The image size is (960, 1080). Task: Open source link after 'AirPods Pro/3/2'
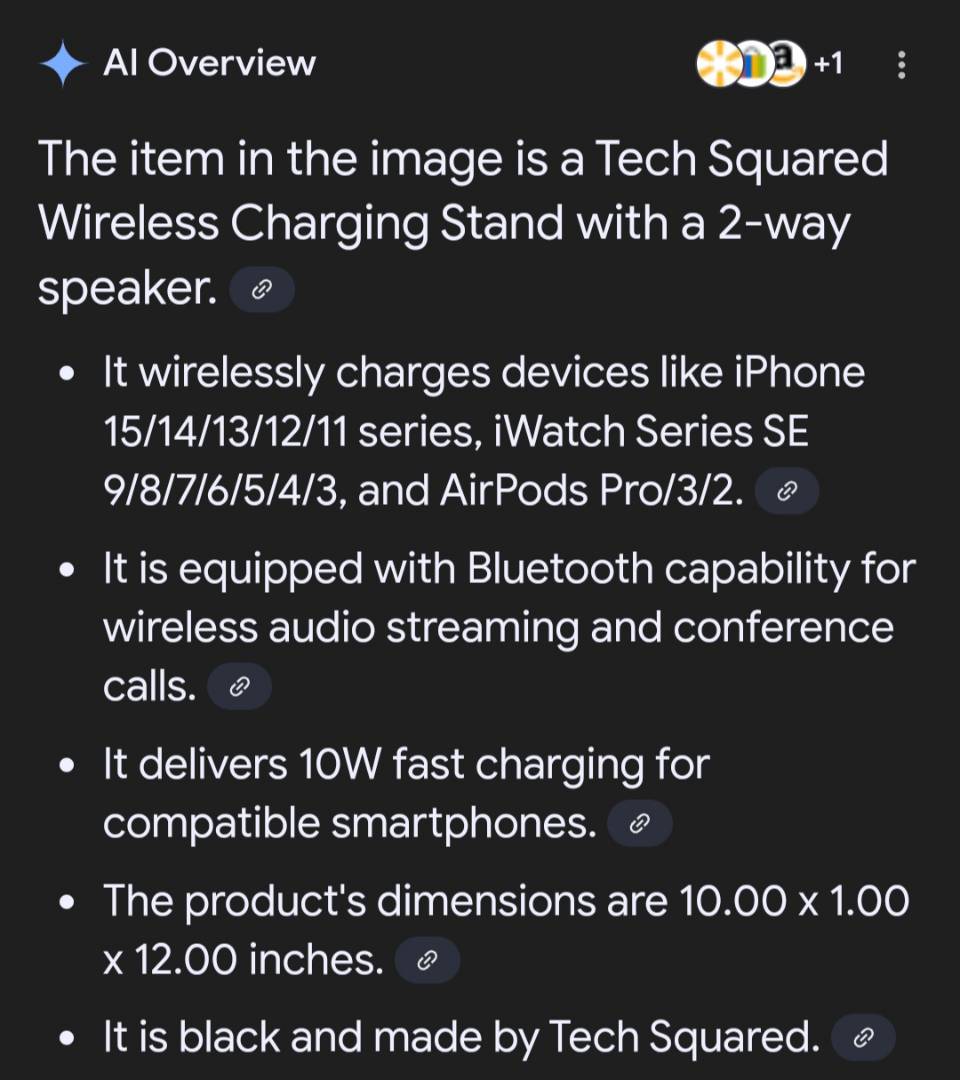click(x=787, y=491)
